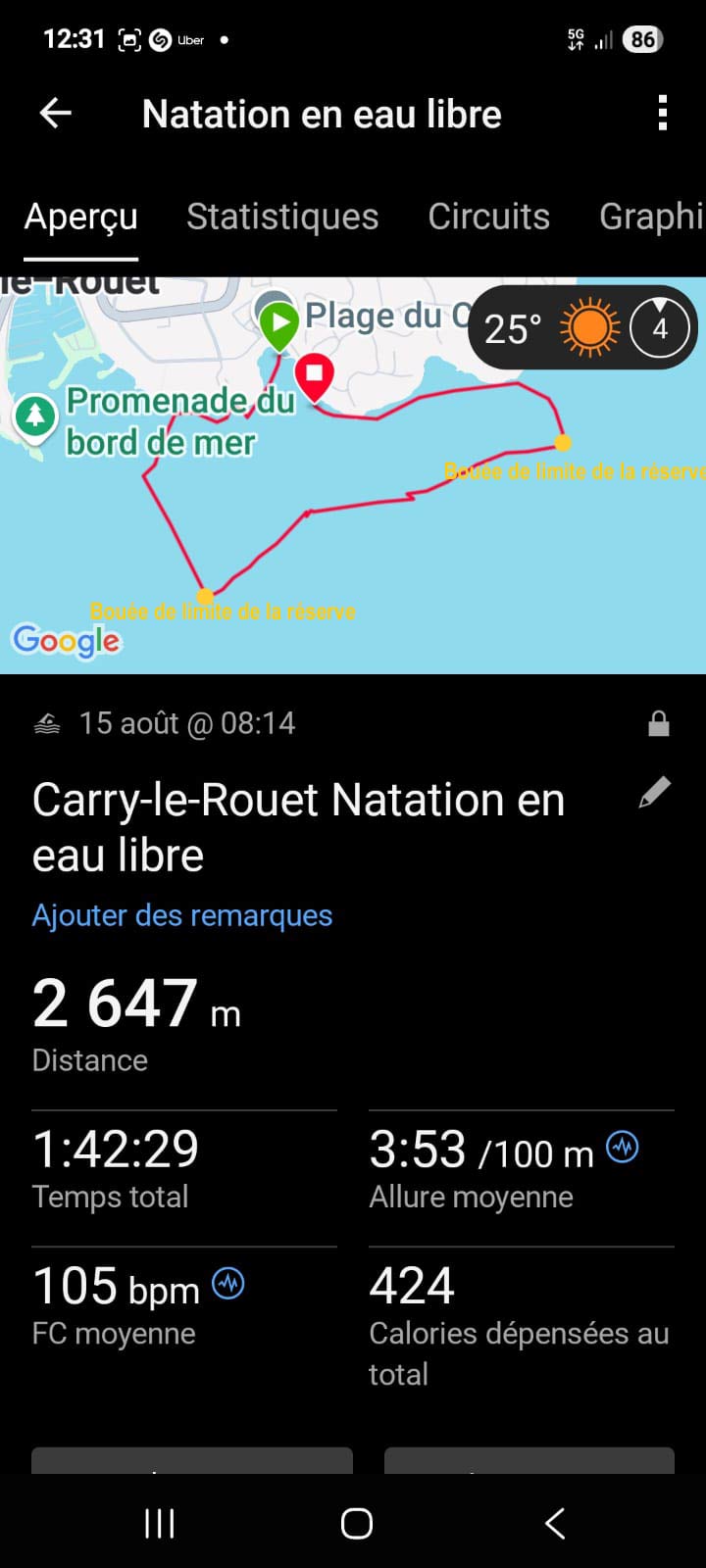Open the 25° weather details badge
The width and height of the screenshot is (706, 1568).
pos(584,328)
